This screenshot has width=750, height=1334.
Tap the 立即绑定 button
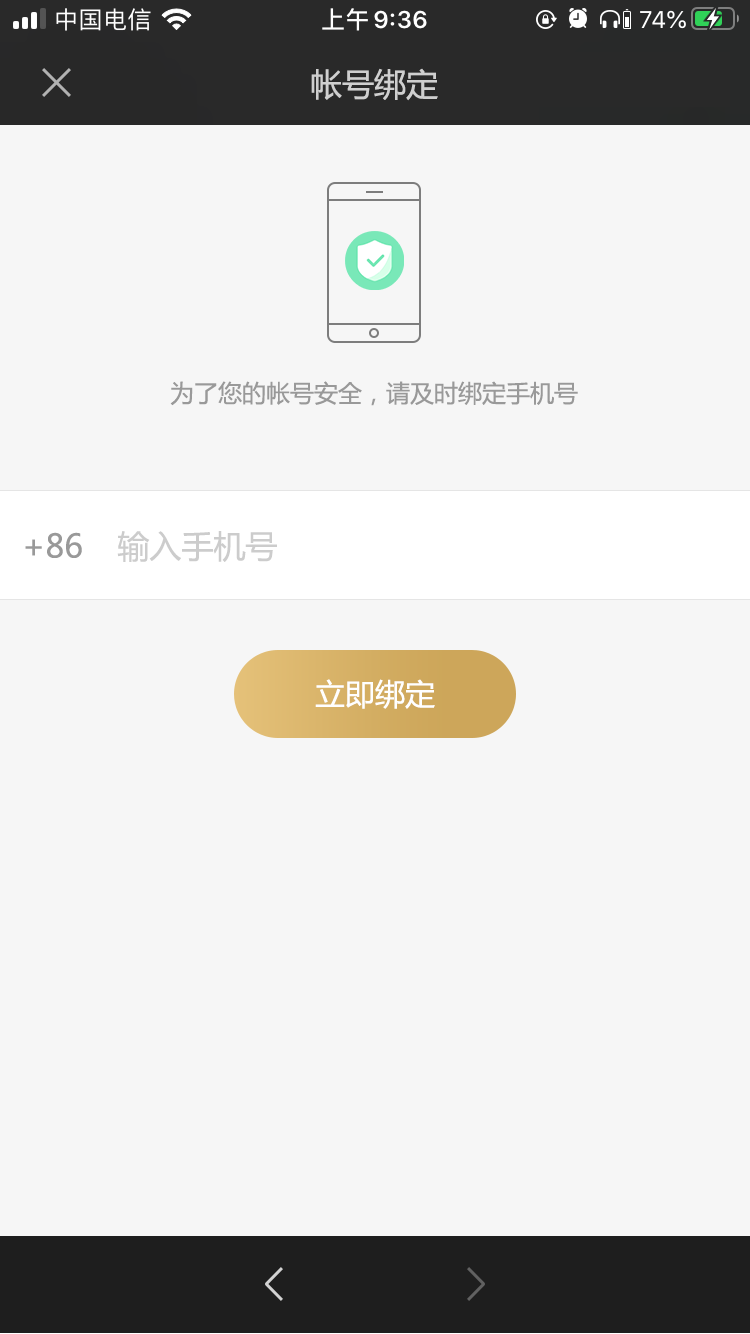[x=375, y=694]
